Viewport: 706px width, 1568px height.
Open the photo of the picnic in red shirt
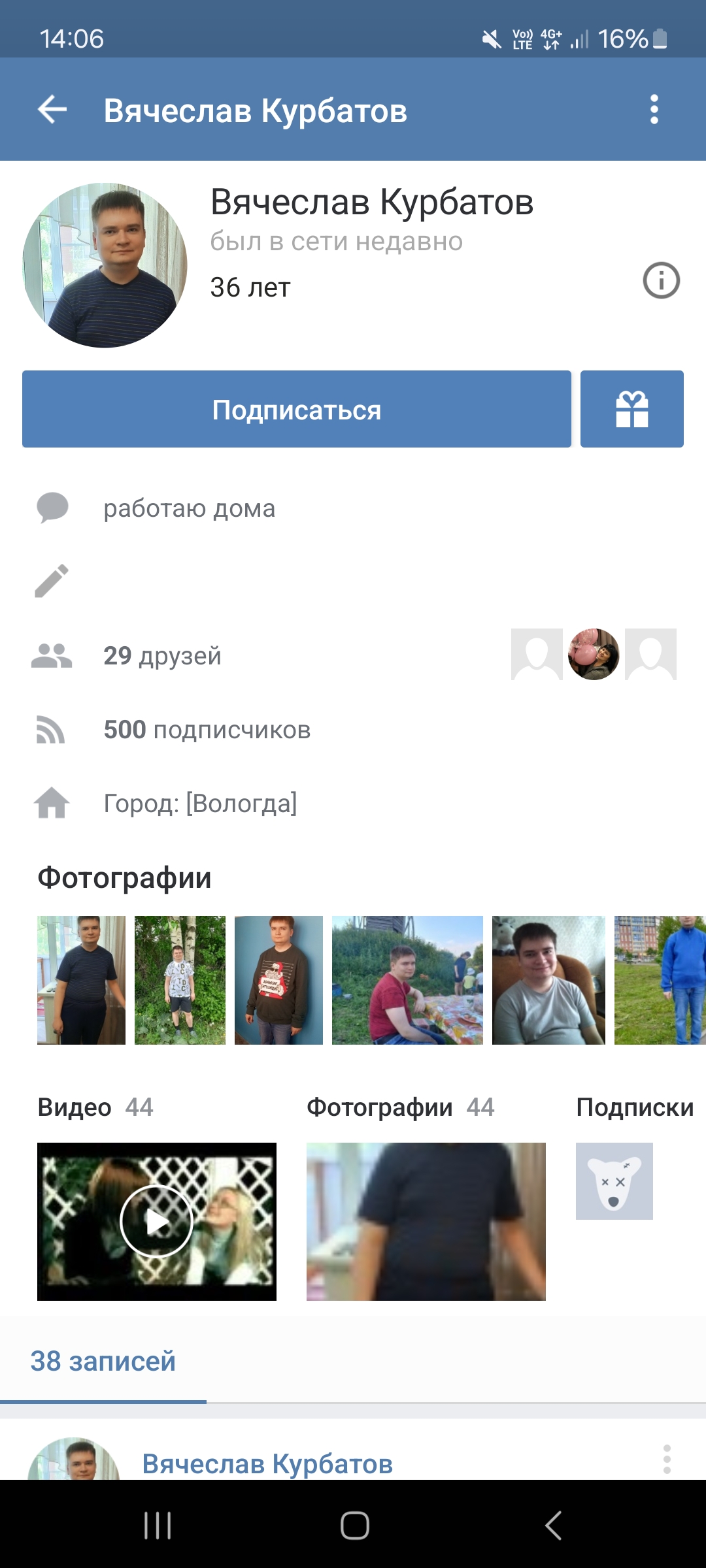click(407, 980)
